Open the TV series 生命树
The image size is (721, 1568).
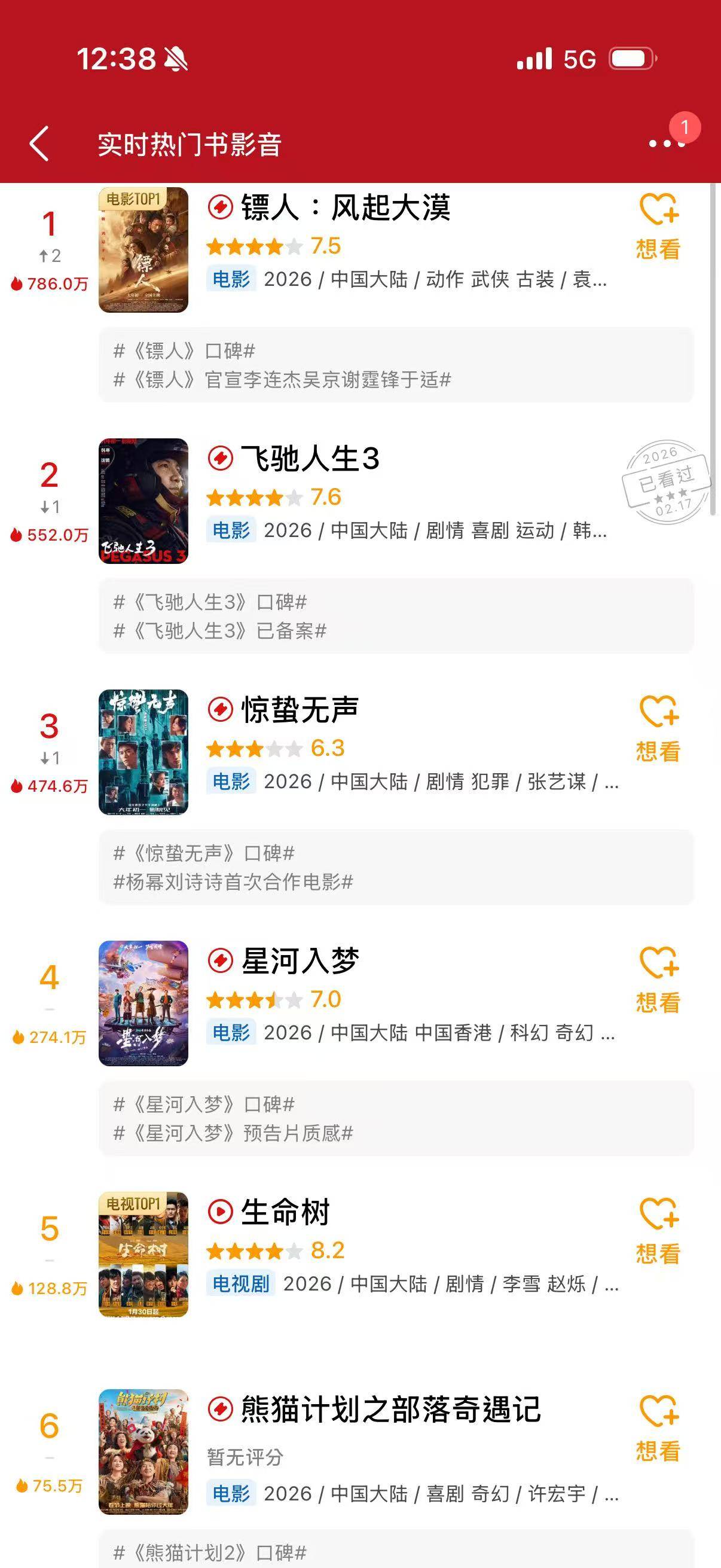pos(285,1212)
